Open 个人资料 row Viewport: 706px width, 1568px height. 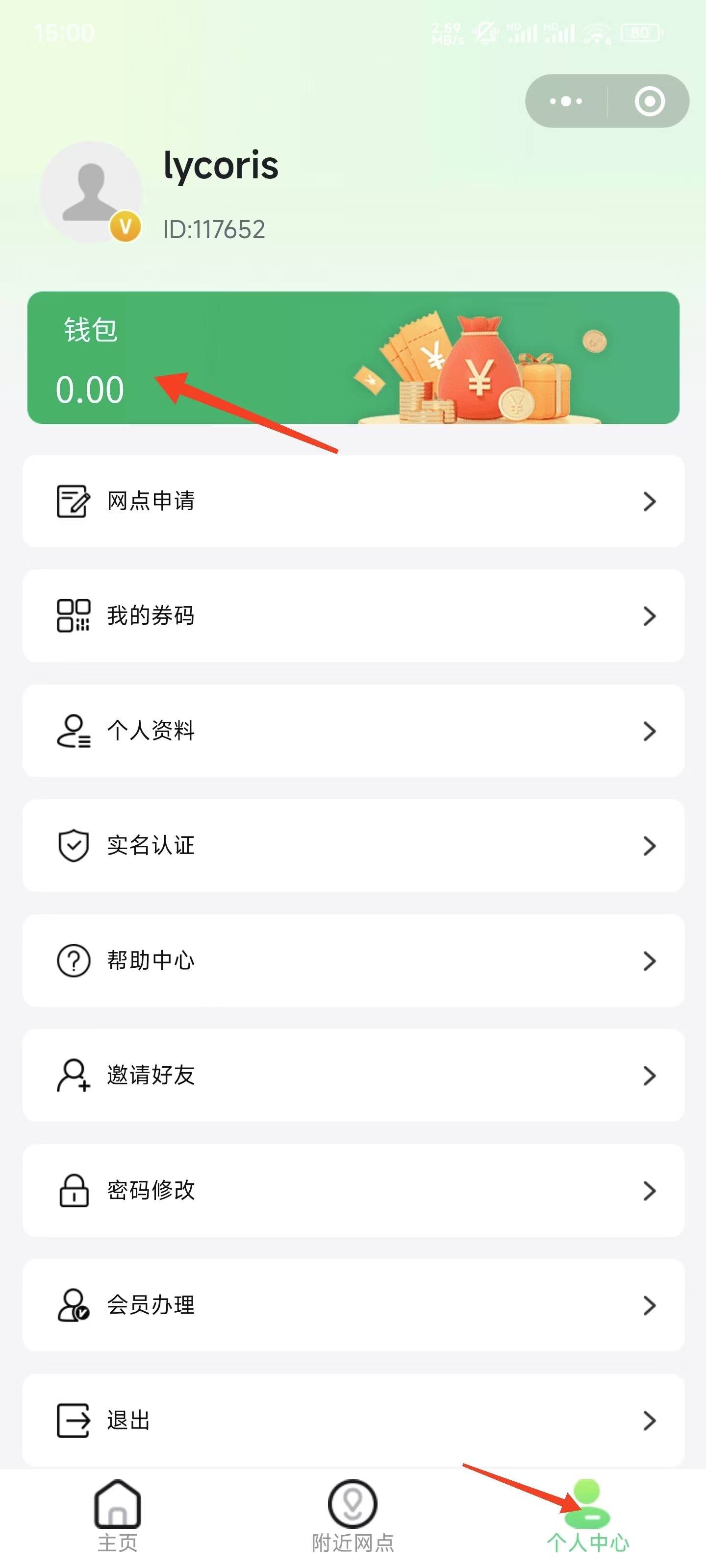pos(353,731)
